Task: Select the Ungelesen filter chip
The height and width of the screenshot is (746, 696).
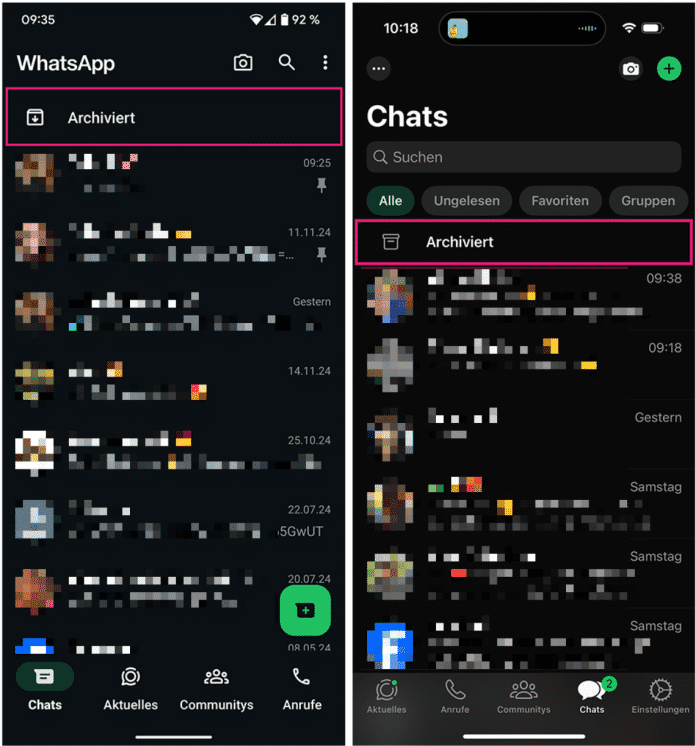Action: (466, 200)
